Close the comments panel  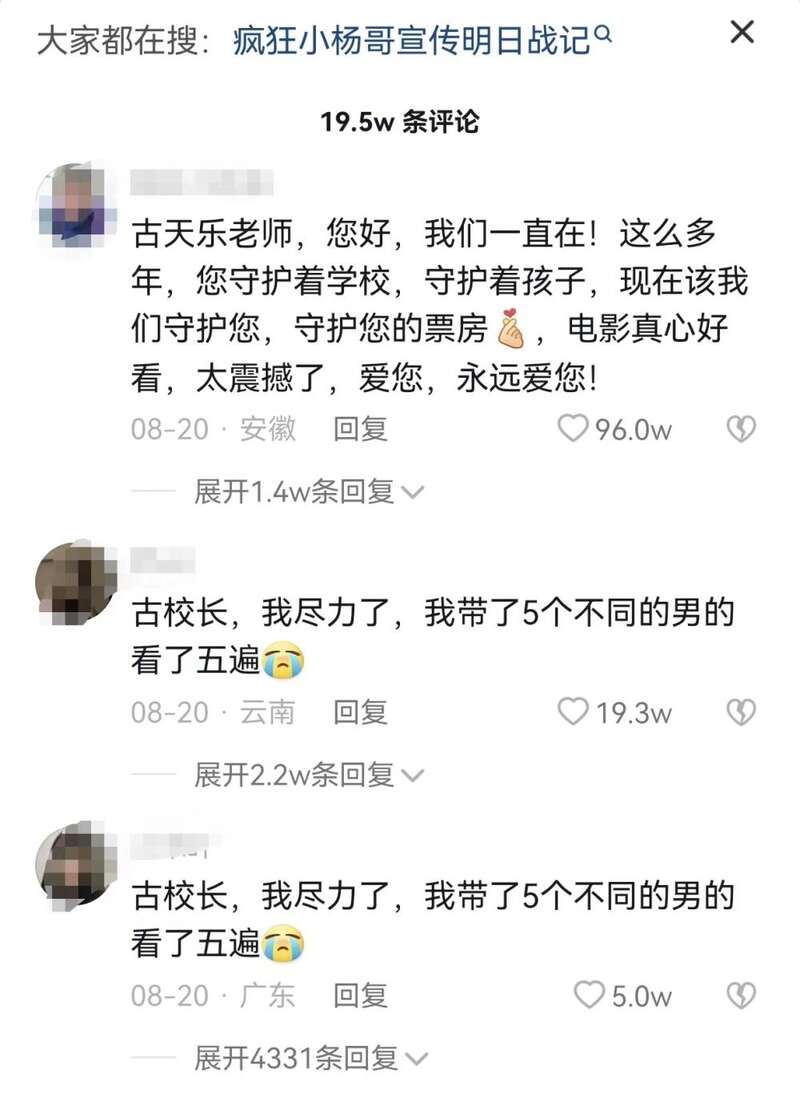(x=742, y=33)
